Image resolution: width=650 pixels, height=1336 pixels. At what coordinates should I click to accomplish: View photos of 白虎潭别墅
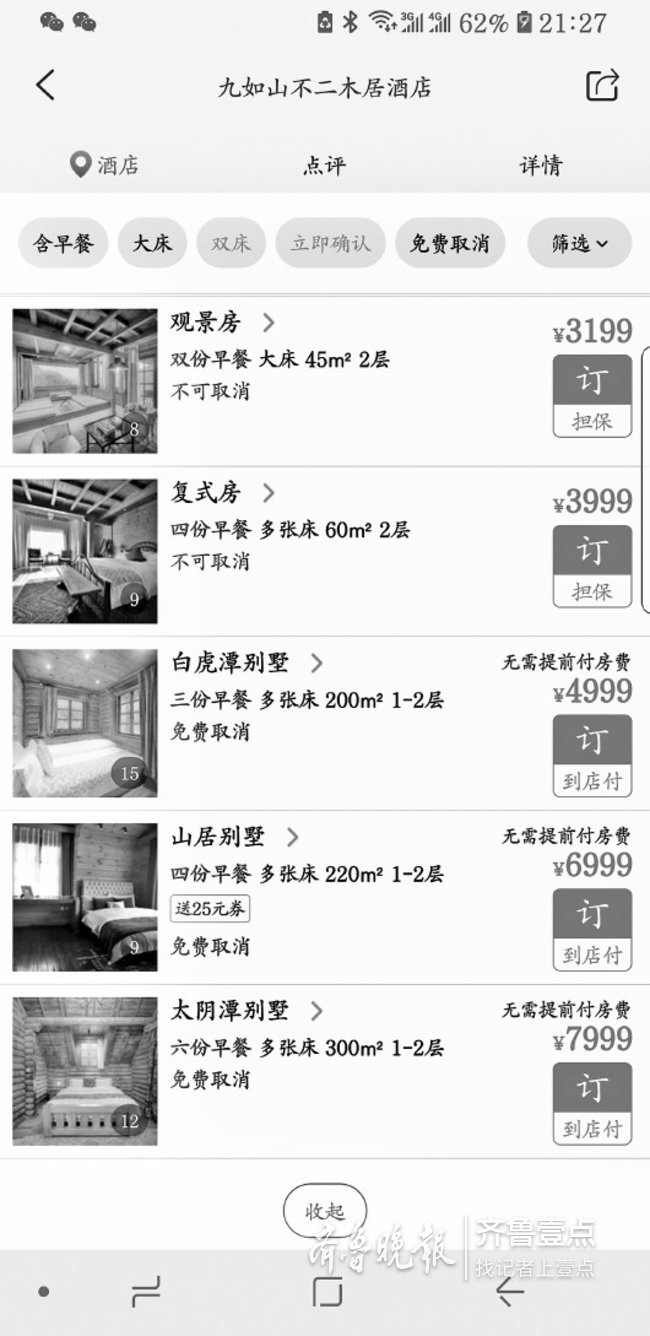pyautogui.click(x=85, y=723)
